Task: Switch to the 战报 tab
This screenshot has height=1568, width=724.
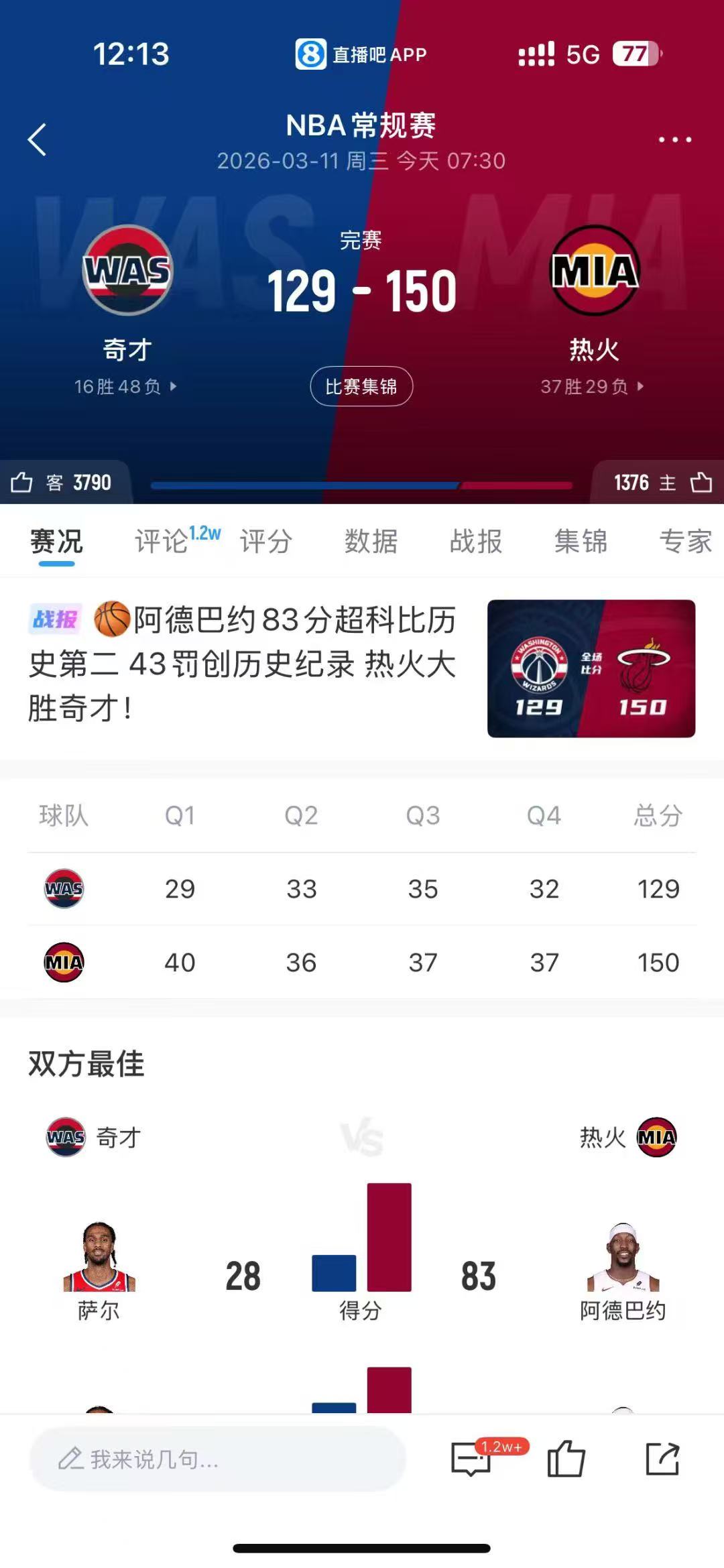Action: click(476, 541)
